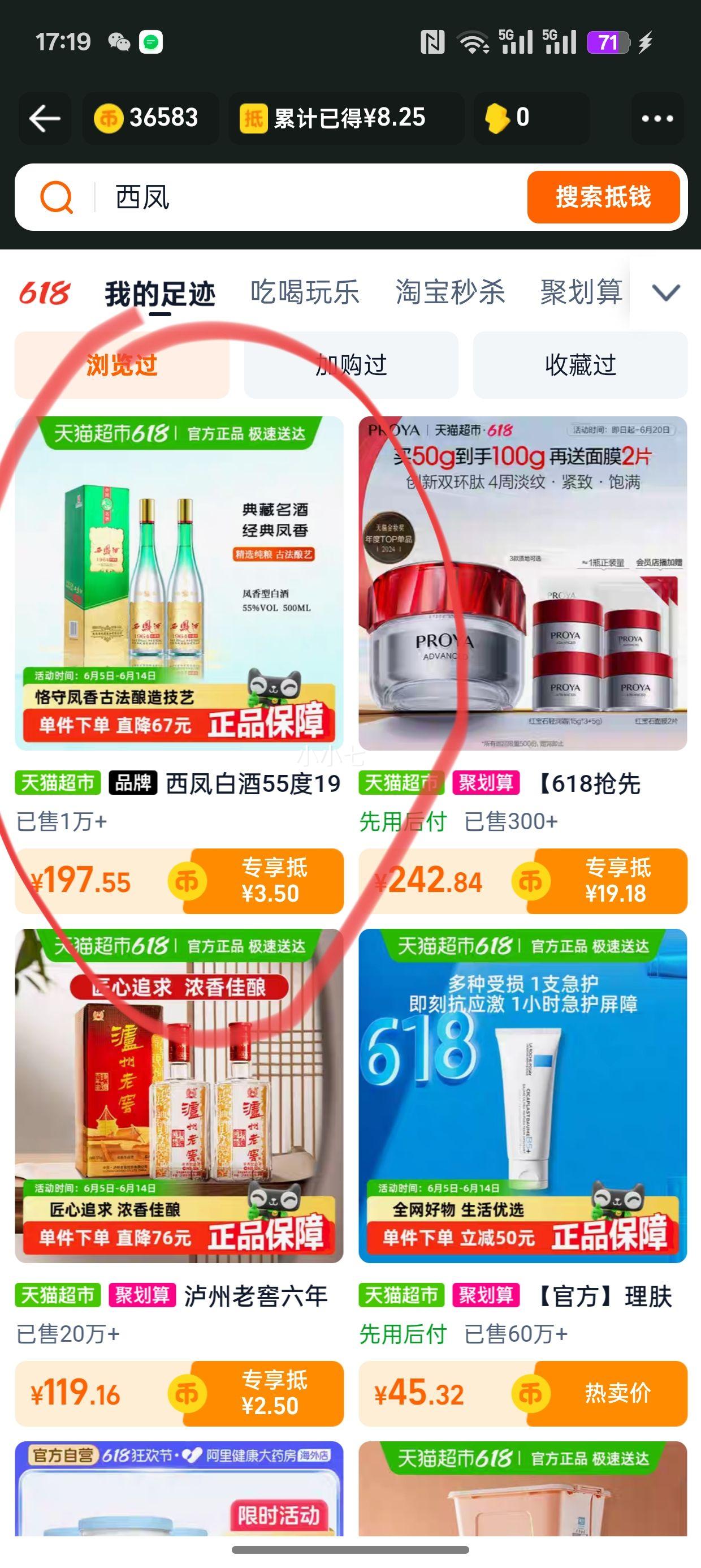Open the 西凤白酒55度 product card
The height and width of the screenshot is (1568, 701).
(179, 583)
